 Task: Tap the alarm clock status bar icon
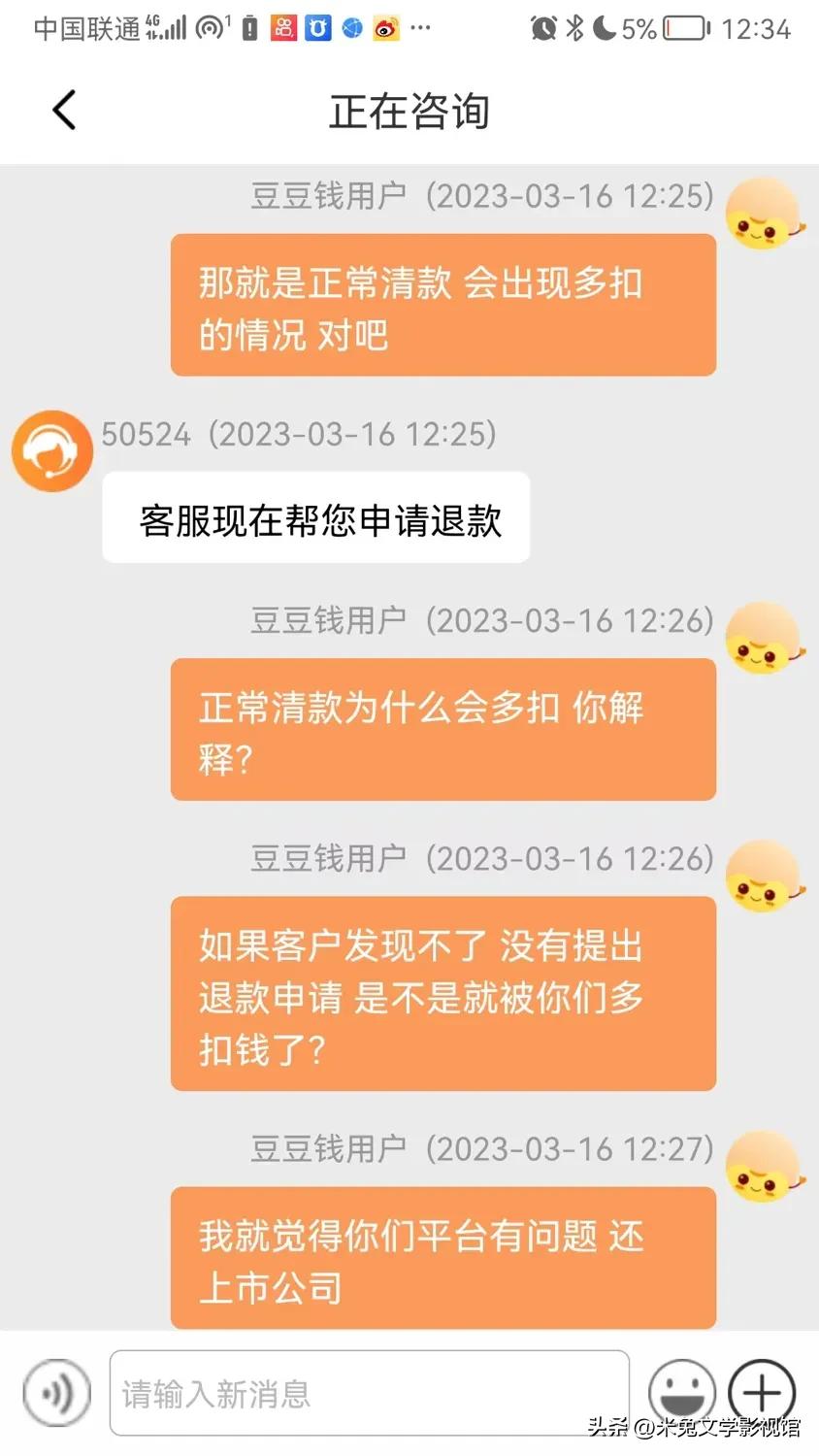point(543,28)
